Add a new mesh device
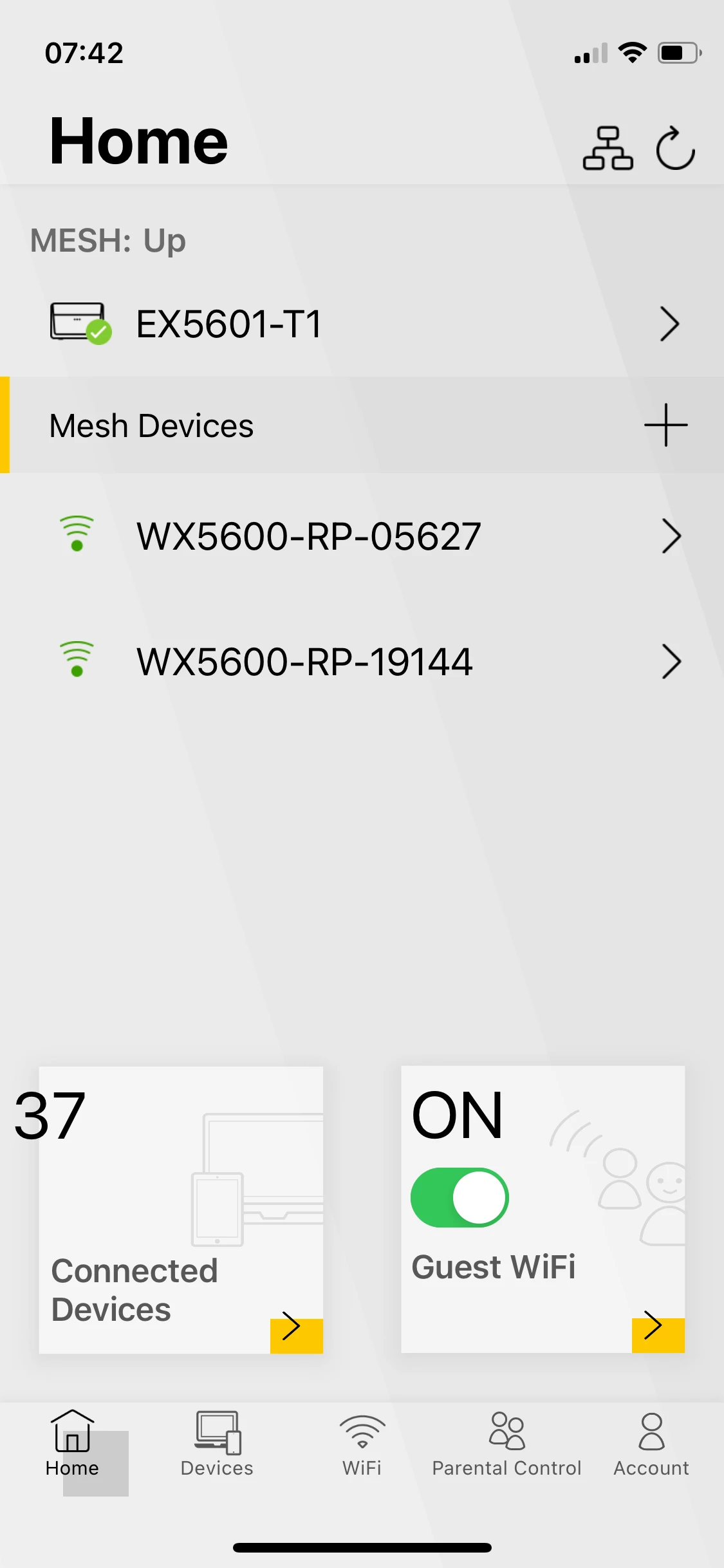This screenshot has height=1568, width=724. 666,425
